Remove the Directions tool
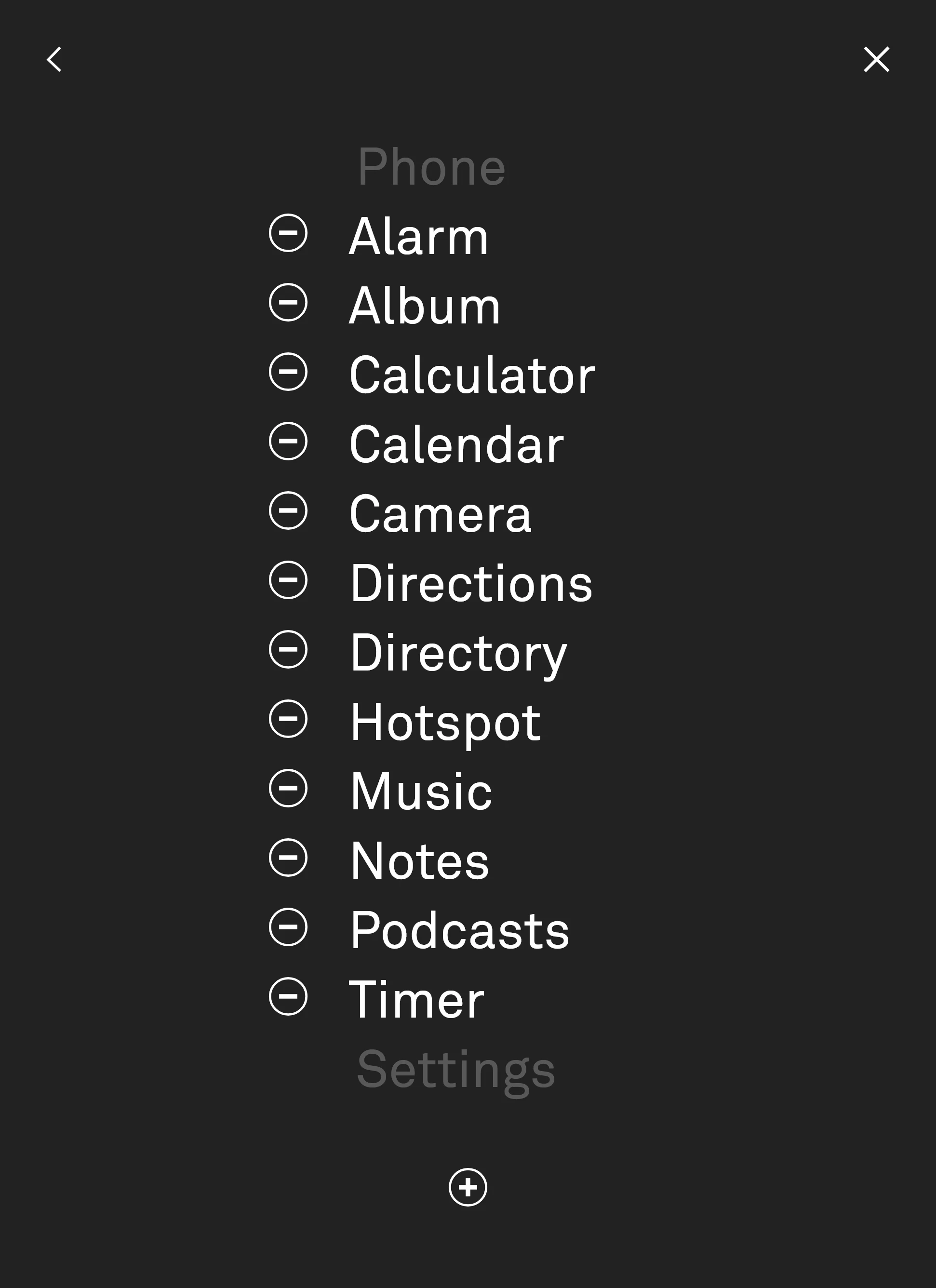The width and height of the screenshot is (936, 1288). (x=288, y=580)
